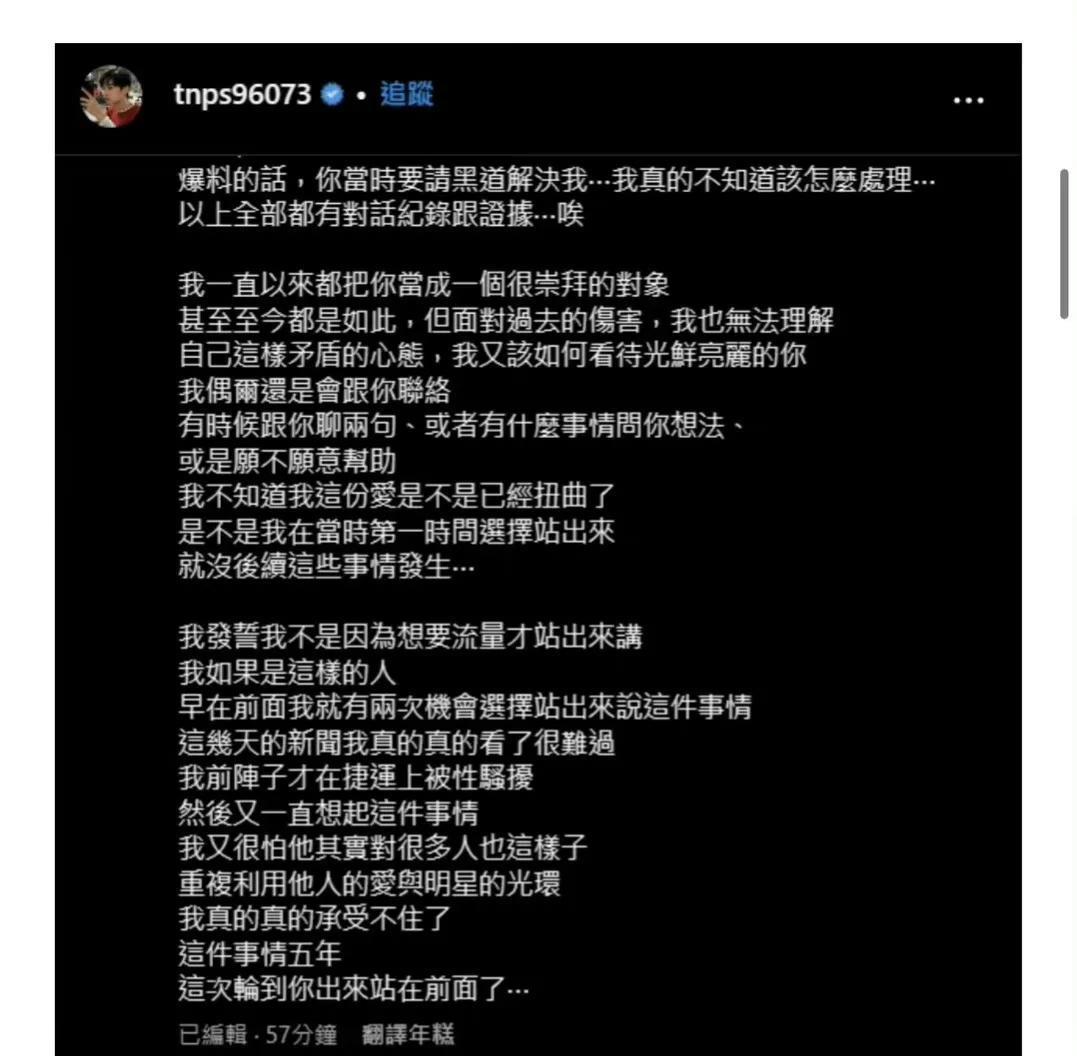The image size is (1077, 1056).
Task: Open the three-dot options menu
Action: (x=968, y=100)
